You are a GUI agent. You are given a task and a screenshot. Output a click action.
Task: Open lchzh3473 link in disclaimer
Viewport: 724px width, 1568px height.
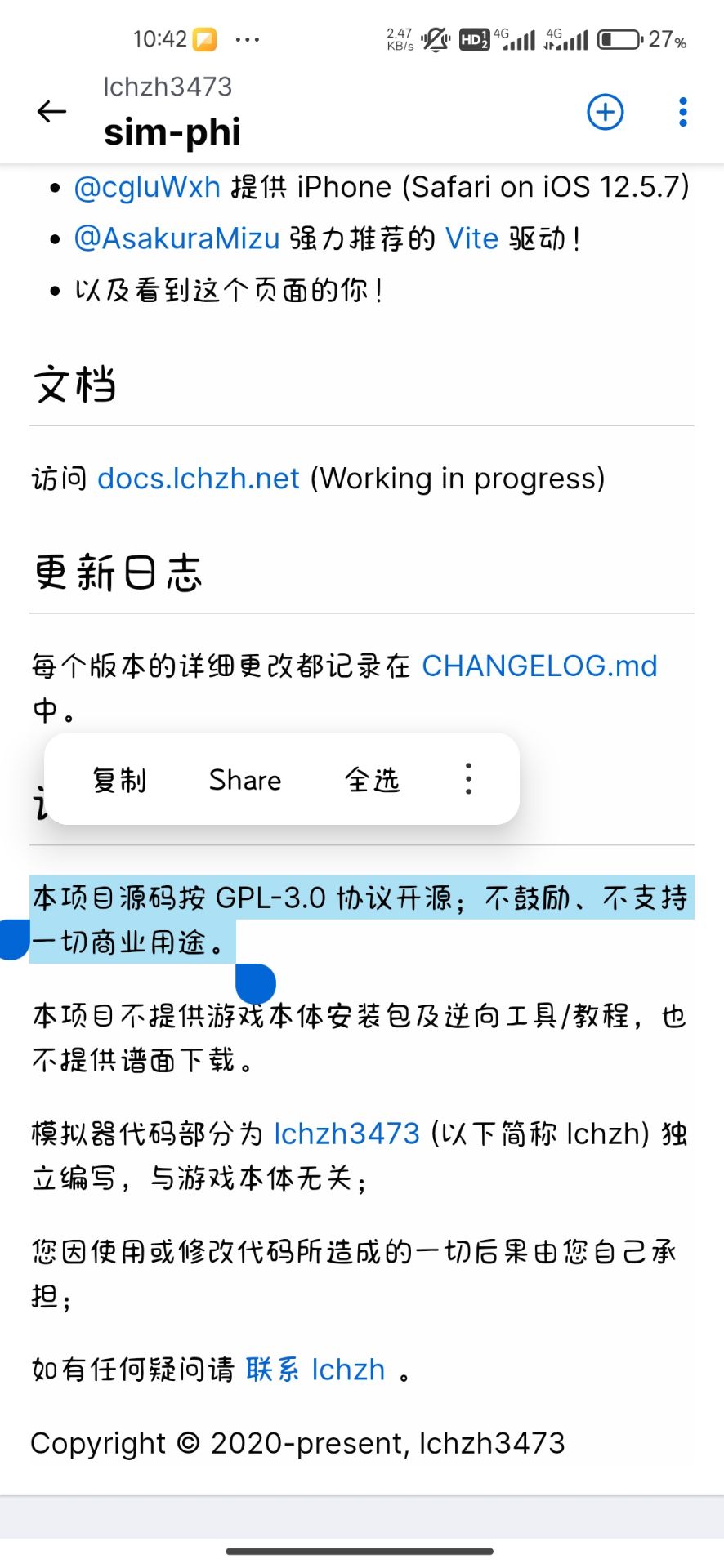pyautogui.click(x=346, y=1134)
